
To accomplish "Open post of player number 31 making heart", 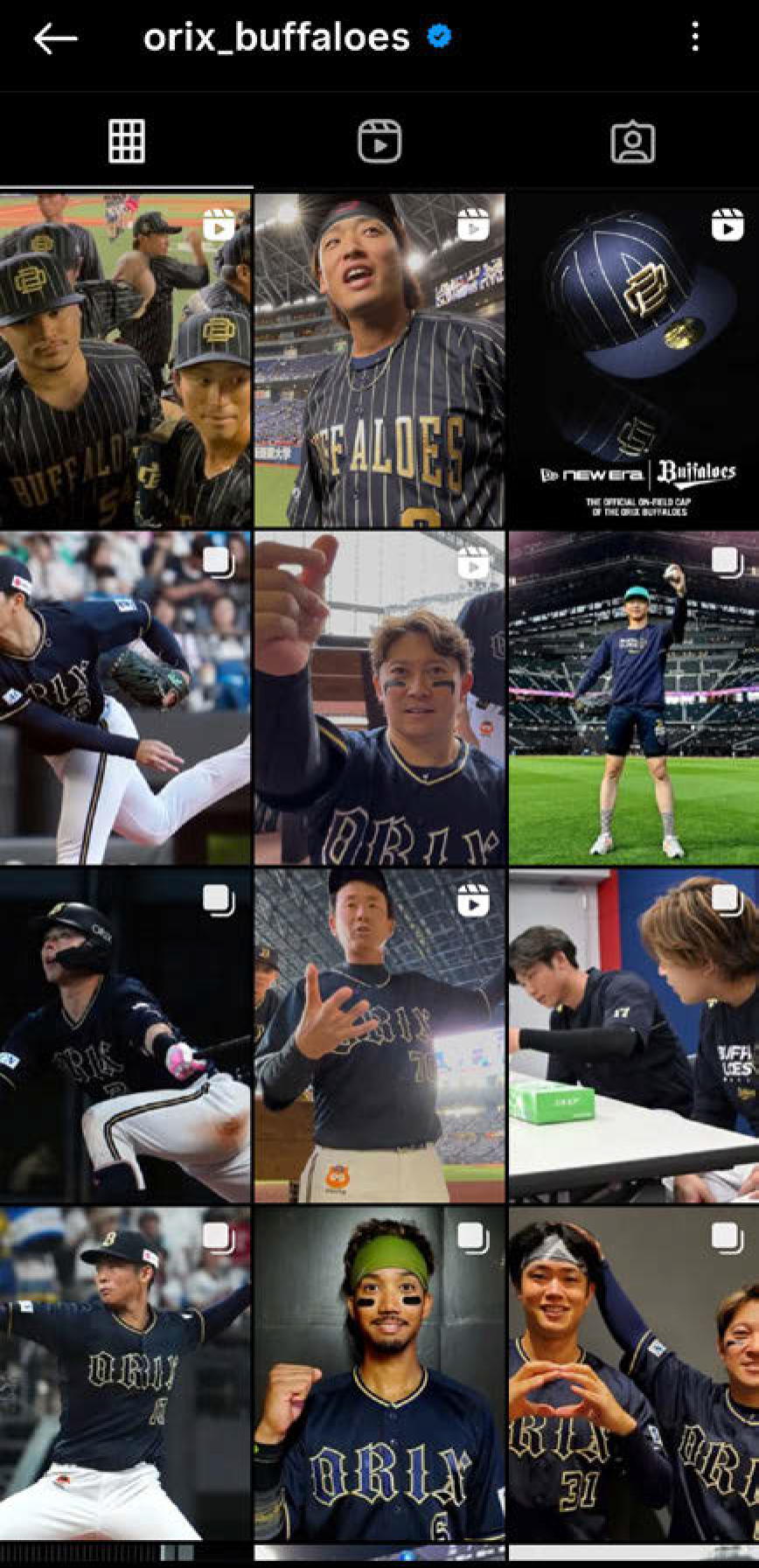I will pyautogui.click(x=634, y=1373).
